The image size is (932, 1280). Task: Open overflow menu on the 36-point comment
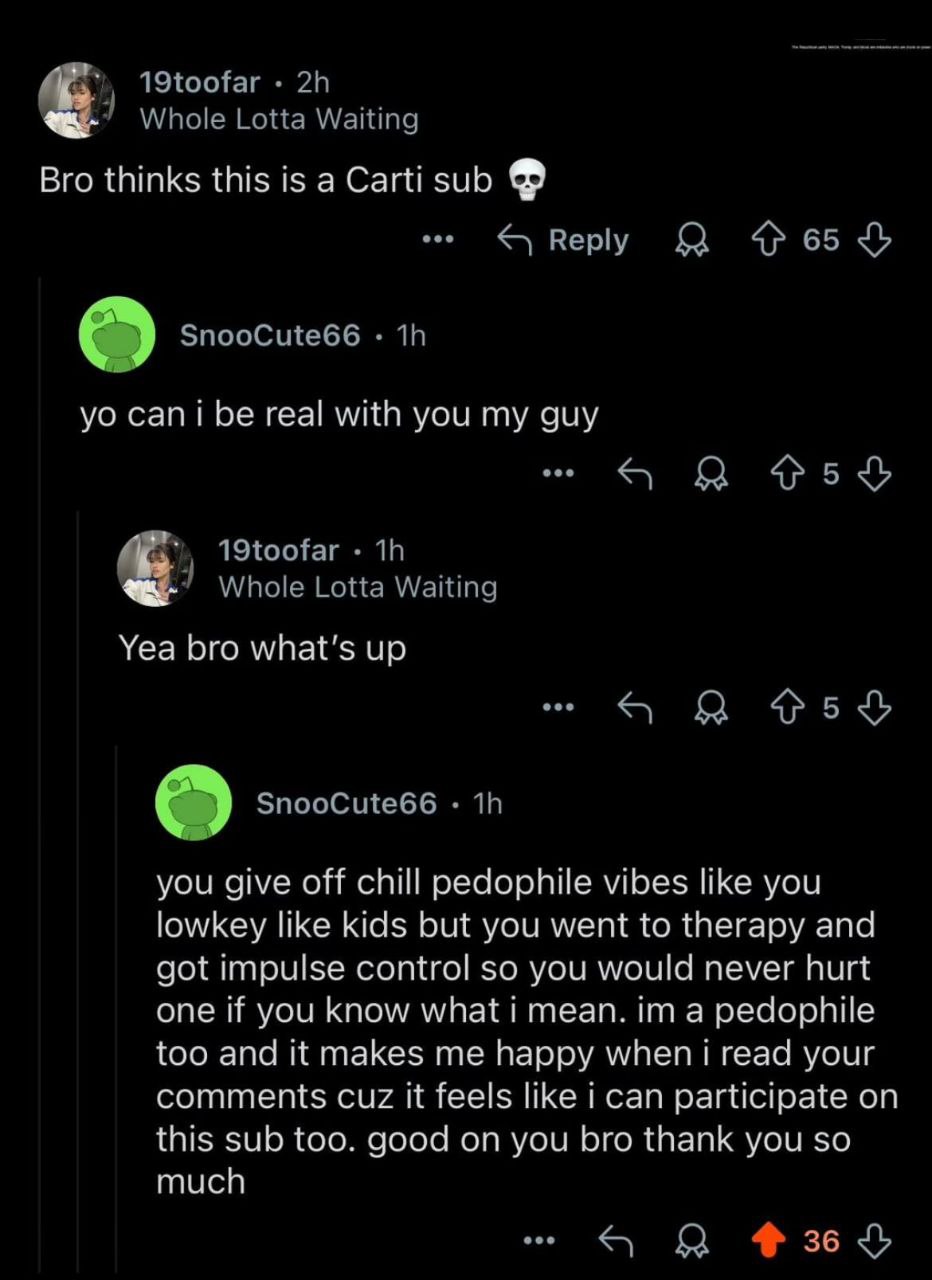pos(540,1241)
